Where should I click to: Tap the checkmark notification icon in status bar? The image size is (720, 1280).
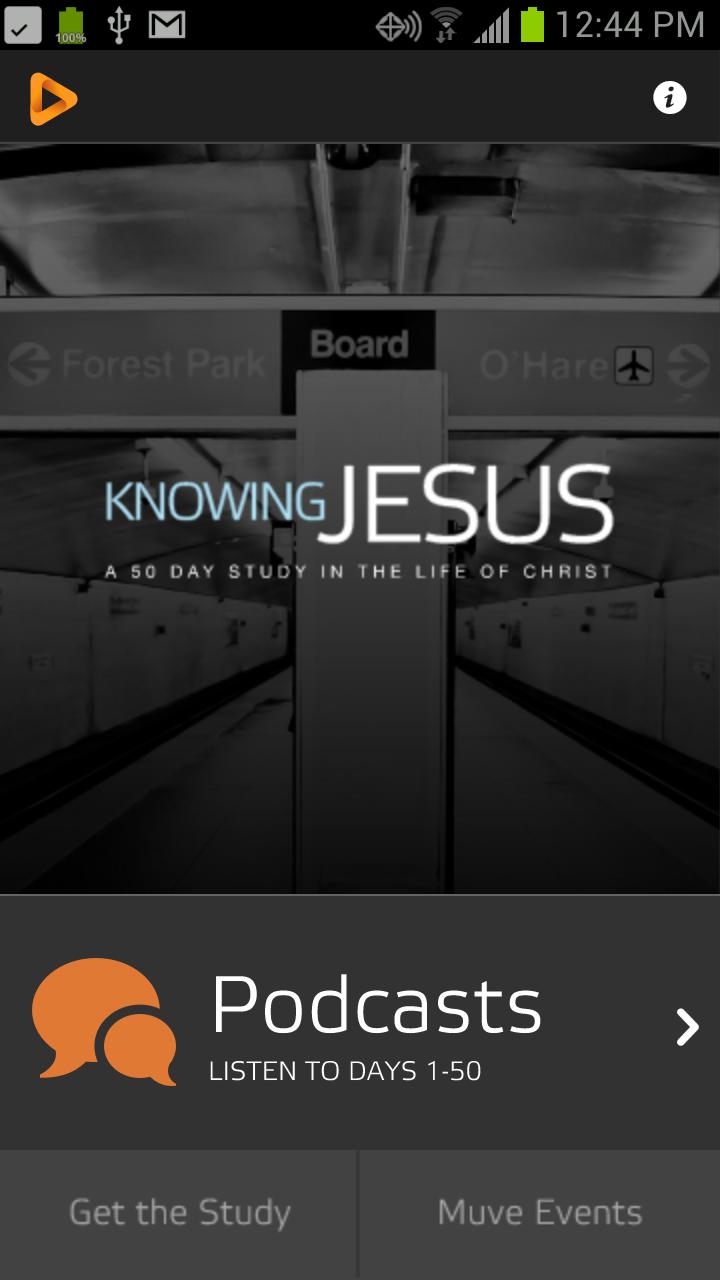point(22,25)
